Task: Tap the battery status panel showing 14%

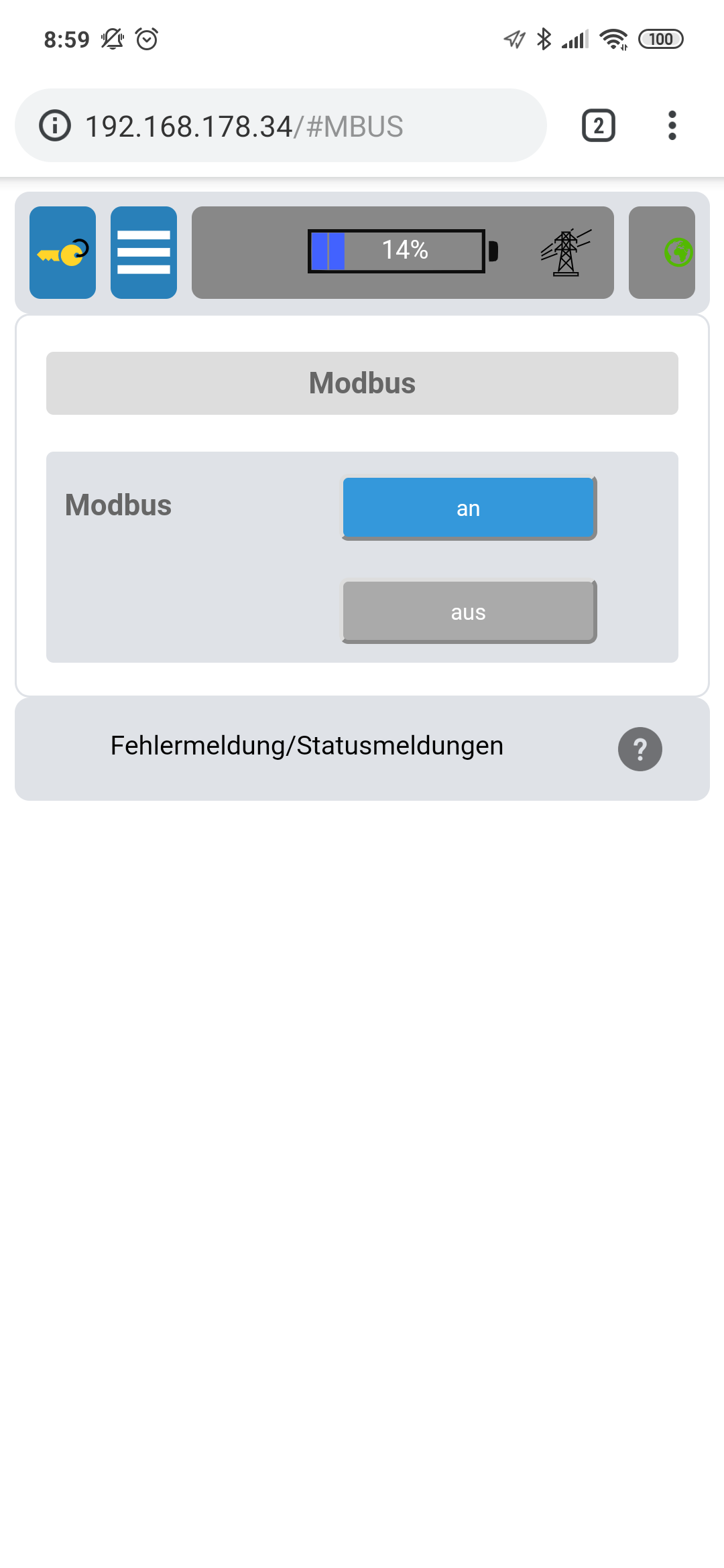Action: coord(402,252)
